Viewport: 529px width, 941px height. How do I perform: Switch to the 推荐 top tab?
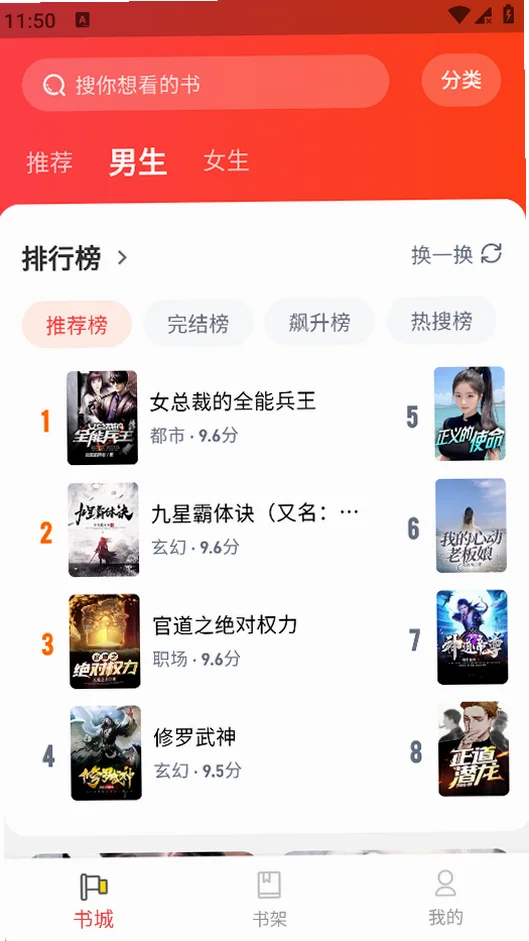(49, 162)
